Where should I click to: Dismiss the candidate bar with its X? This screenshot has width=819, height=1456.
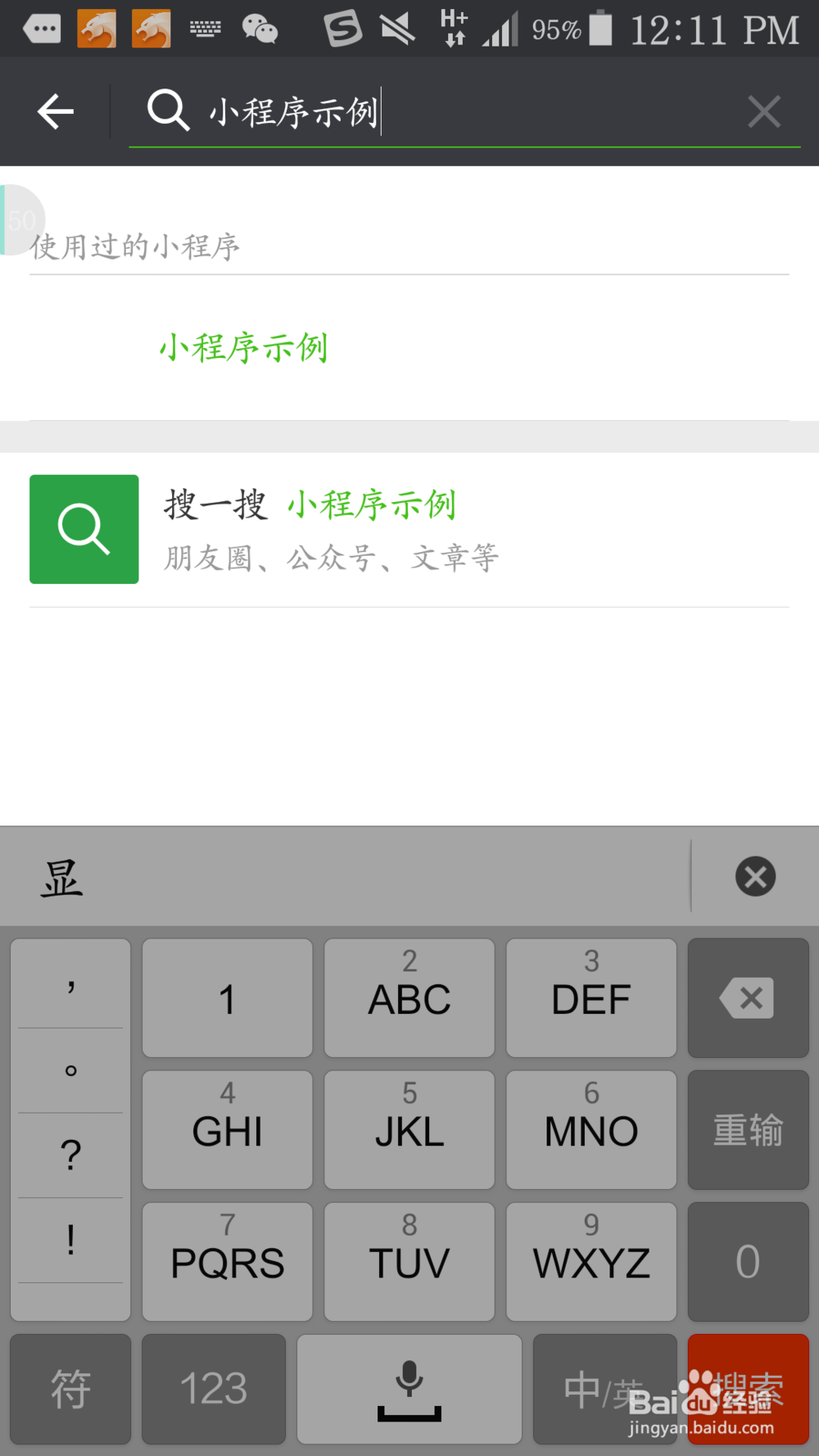[x=754, y=877]
